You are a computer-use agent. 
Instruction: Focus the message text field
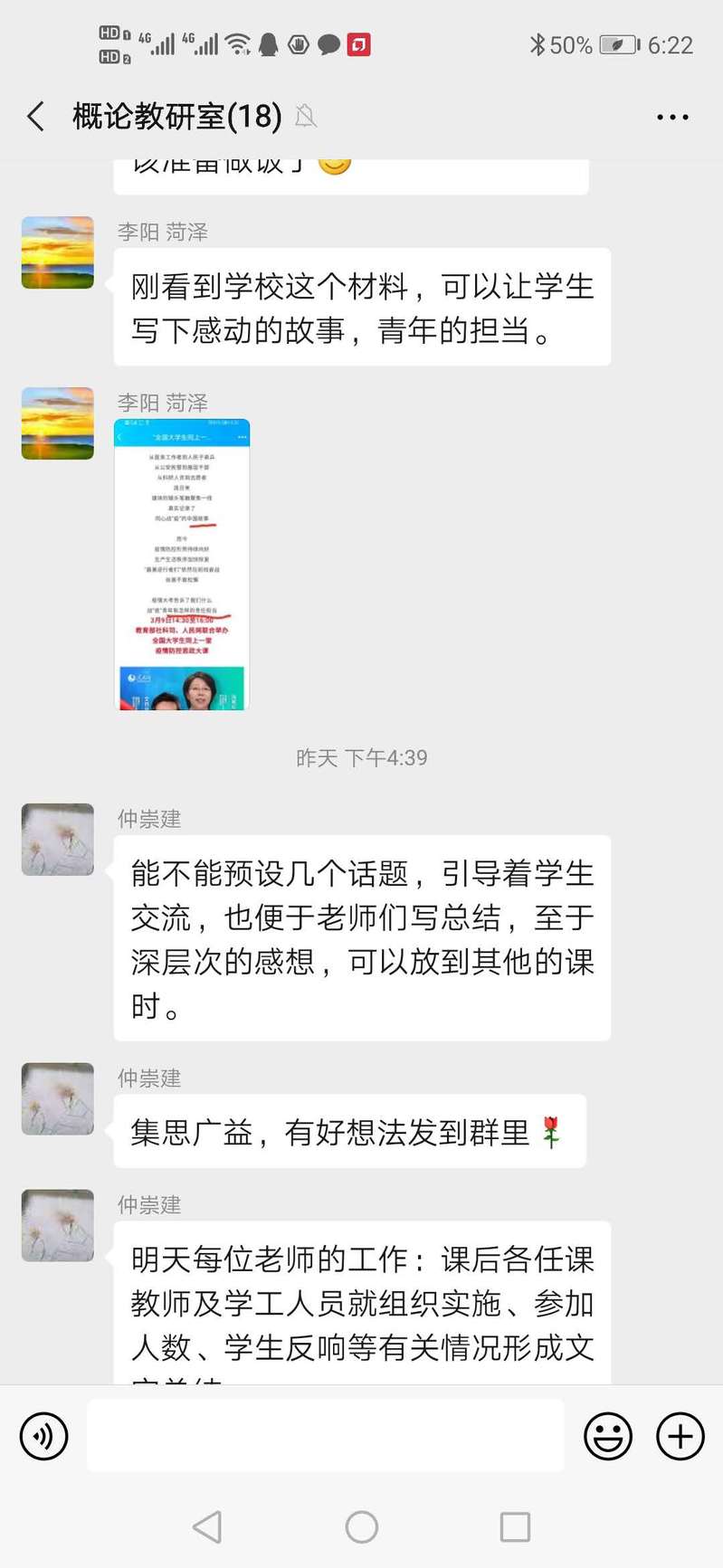(326, 1436)
